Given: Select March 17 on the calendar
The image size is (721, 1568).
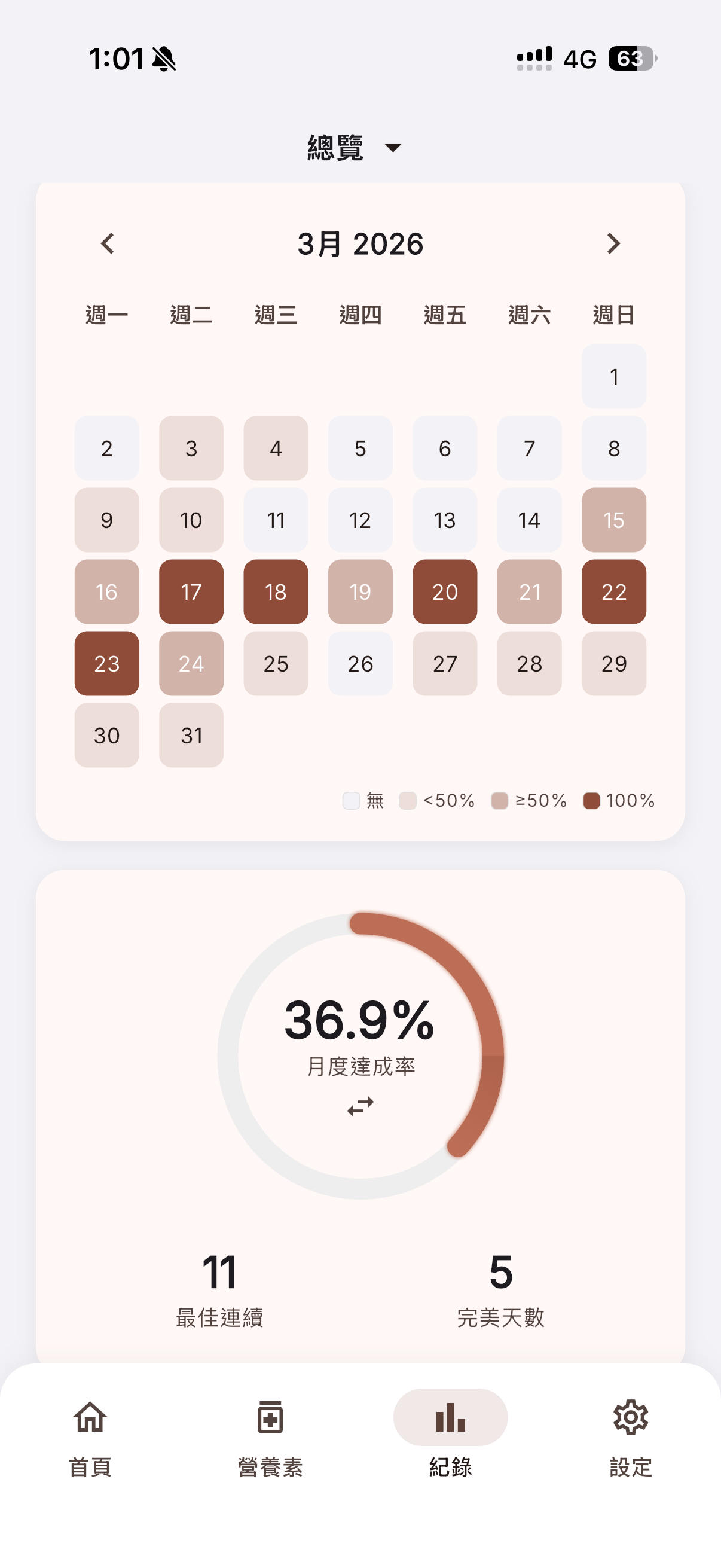Looking at the screenshot, I should point(191,591).
